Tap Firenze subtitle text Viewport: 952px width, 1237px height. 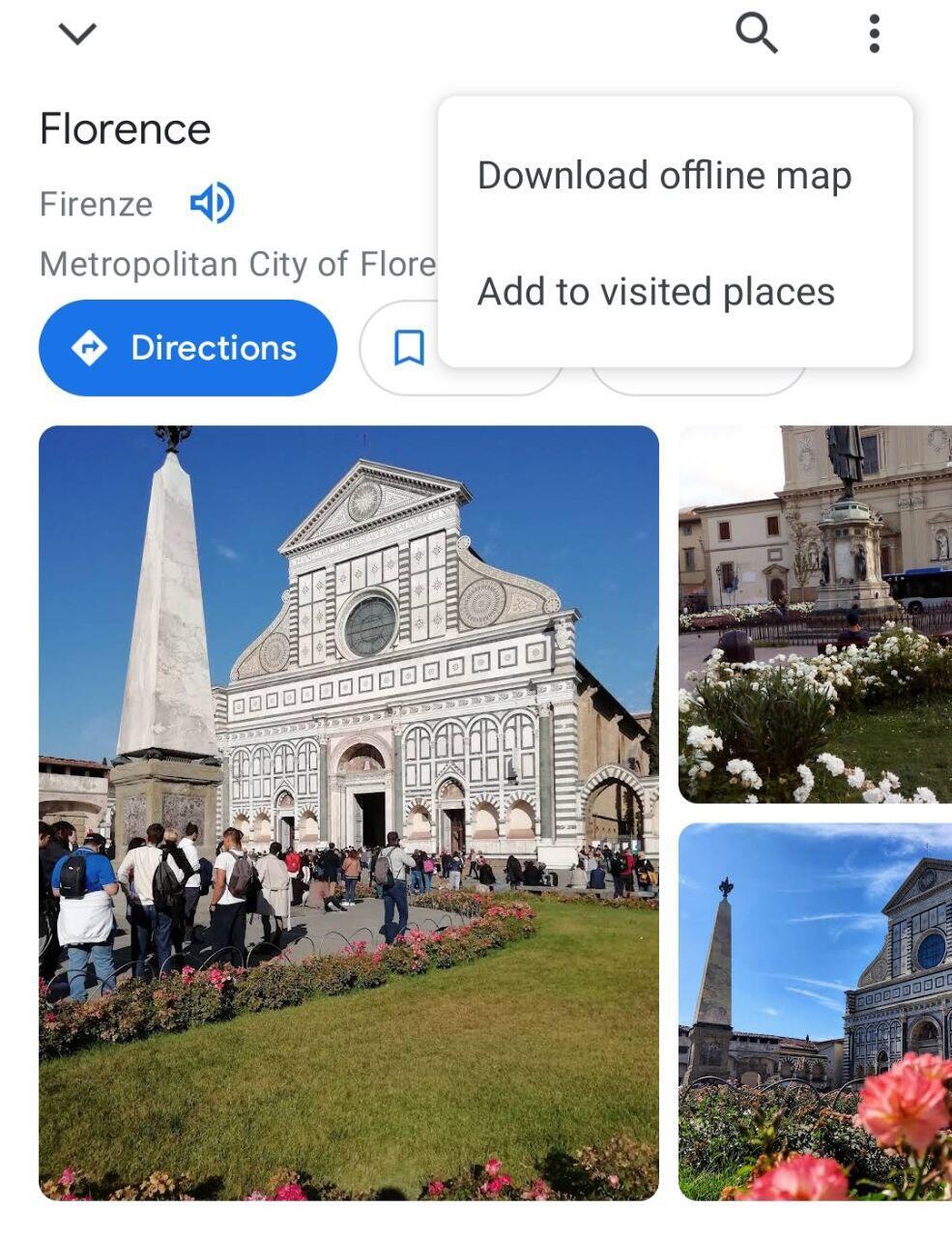[x=95, y=204]
